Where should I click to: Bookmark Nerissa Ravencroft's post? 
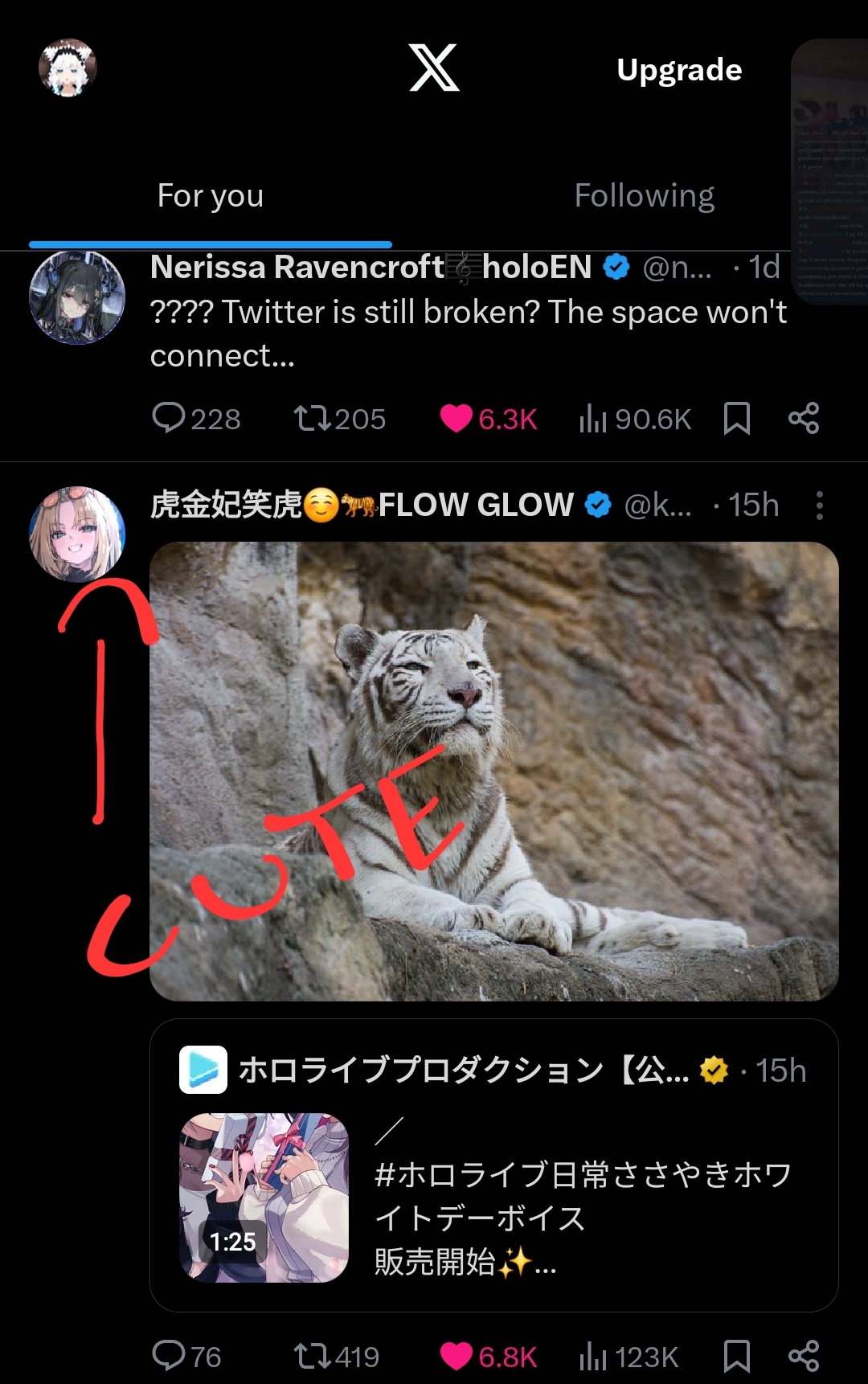736,419
